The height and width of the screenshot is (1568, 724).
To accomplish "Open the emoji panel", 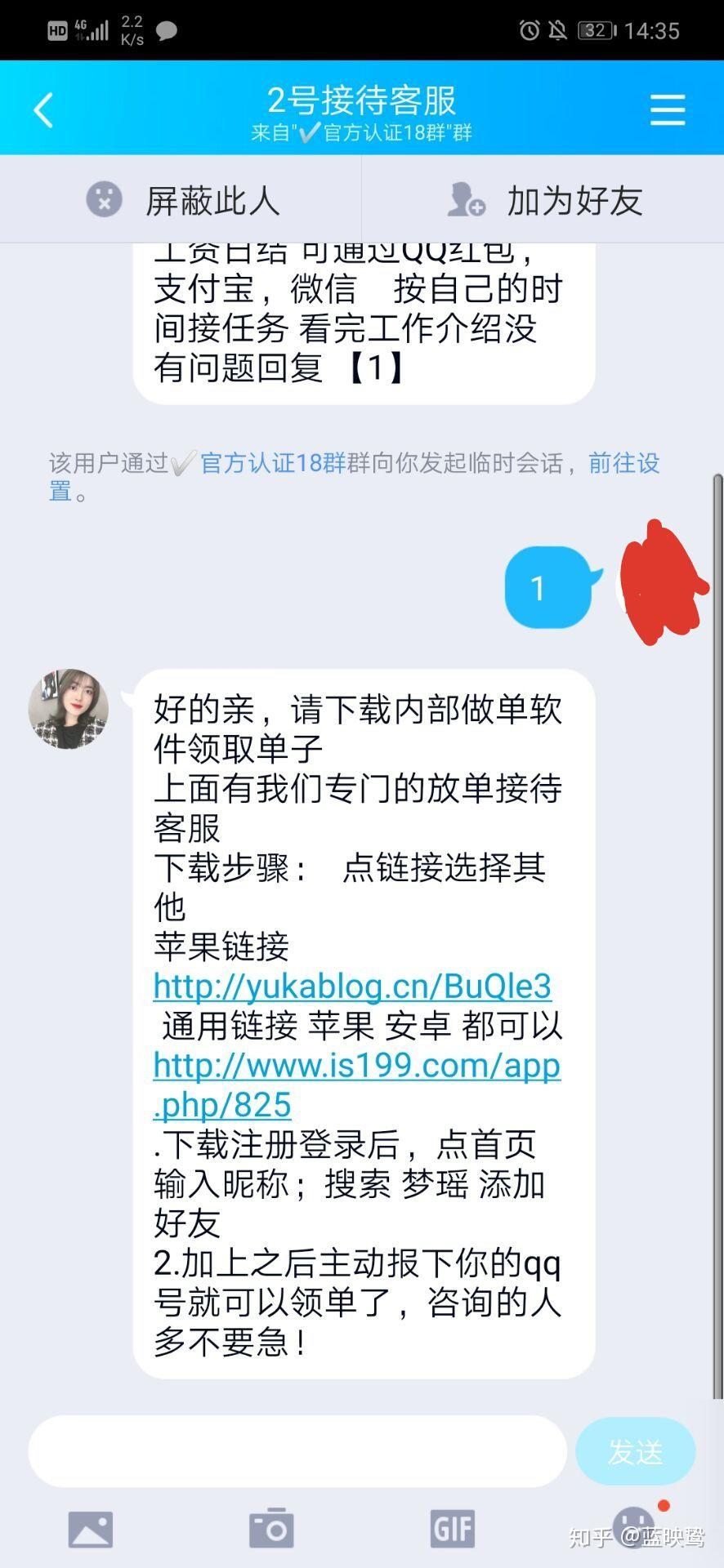I will coord(634,1529).
